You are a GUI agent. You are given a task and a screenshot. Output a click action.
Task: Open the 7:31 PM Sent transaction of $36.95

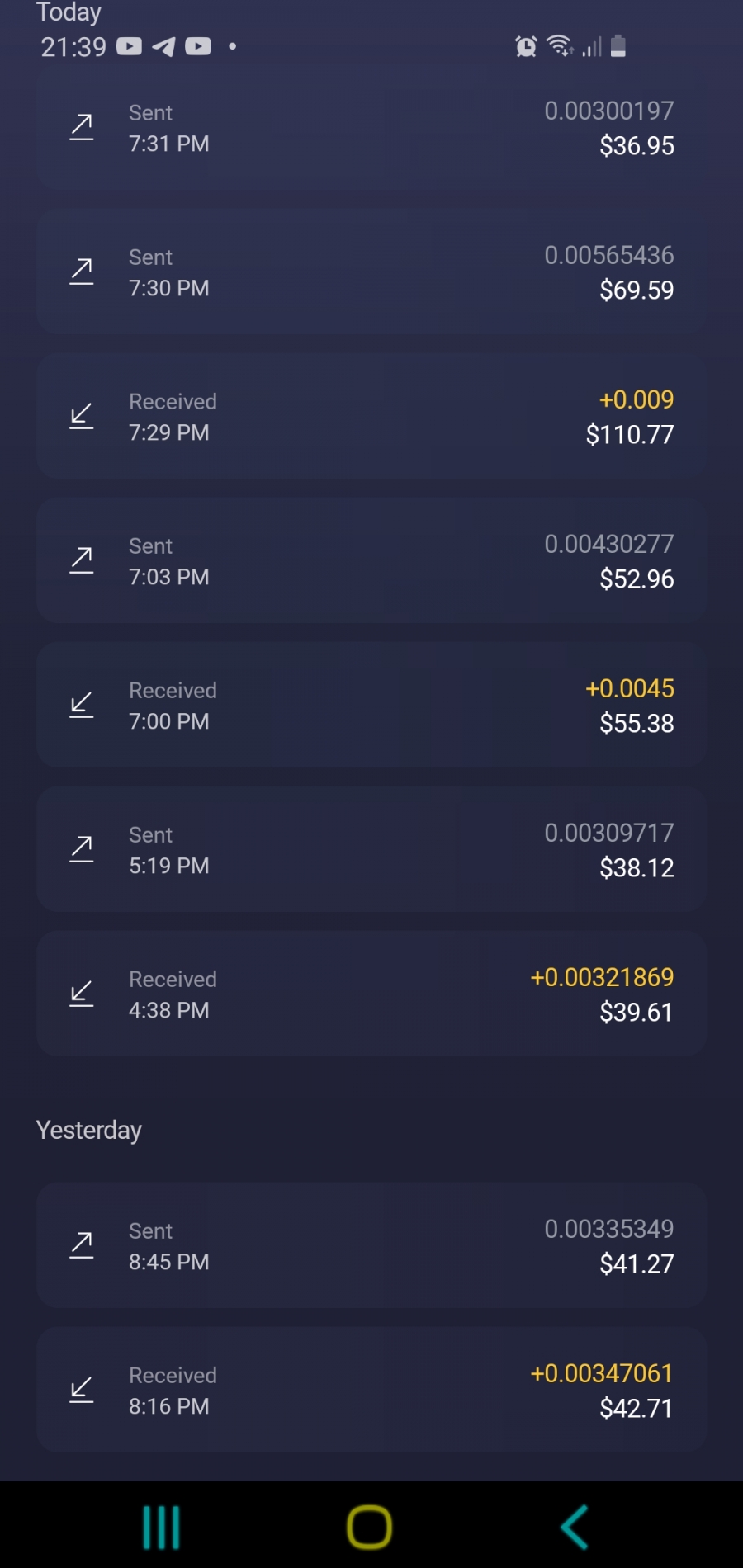click(371, 128)
